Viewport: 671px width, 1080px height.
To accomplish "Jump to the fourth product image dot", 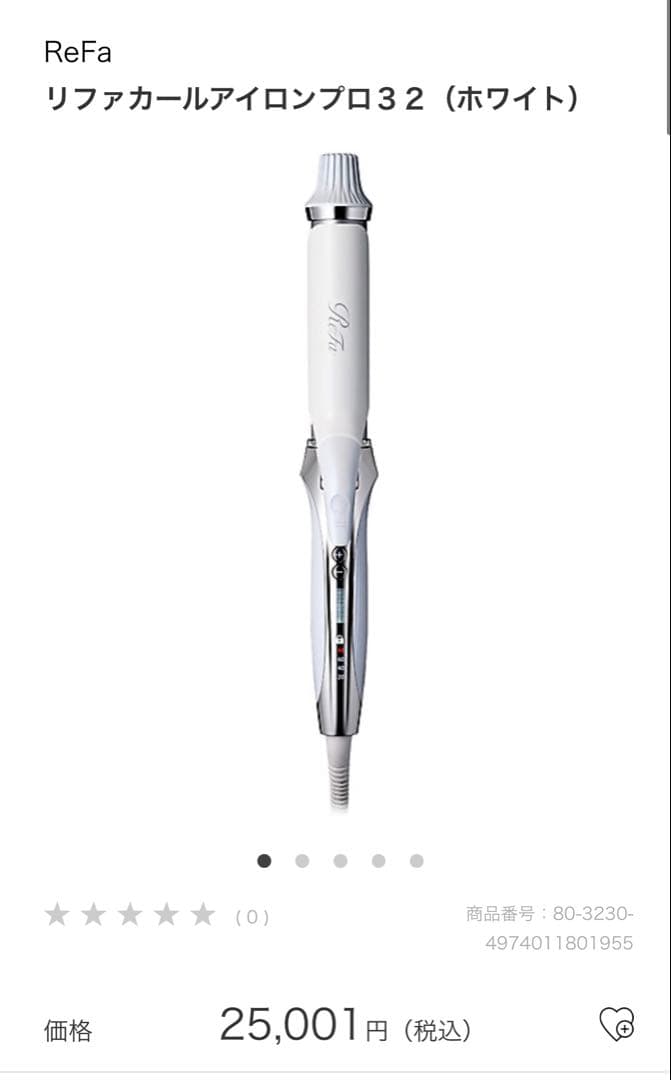I will tap(378, 861).
